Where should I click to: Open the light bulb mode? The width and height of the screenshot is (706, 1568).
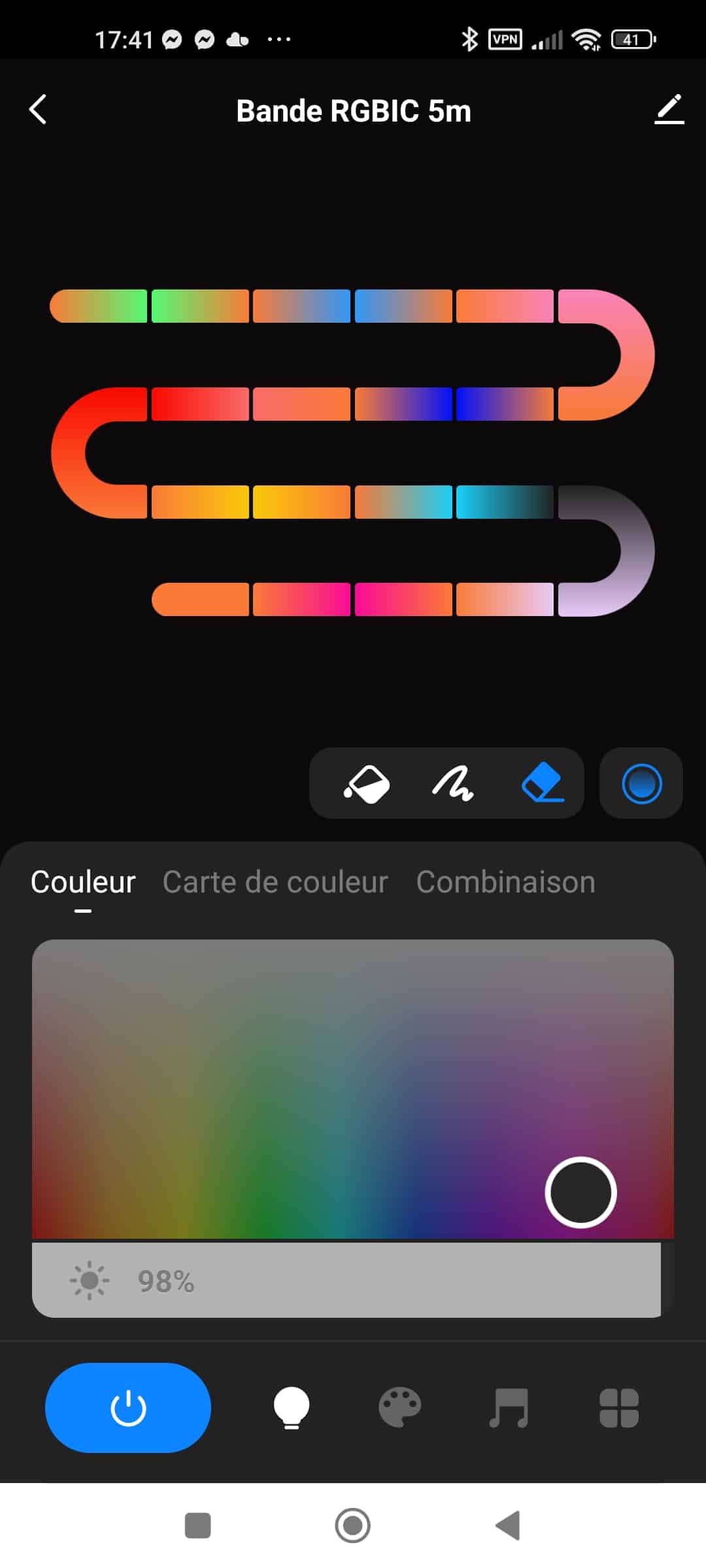(x=292, y=1407)
